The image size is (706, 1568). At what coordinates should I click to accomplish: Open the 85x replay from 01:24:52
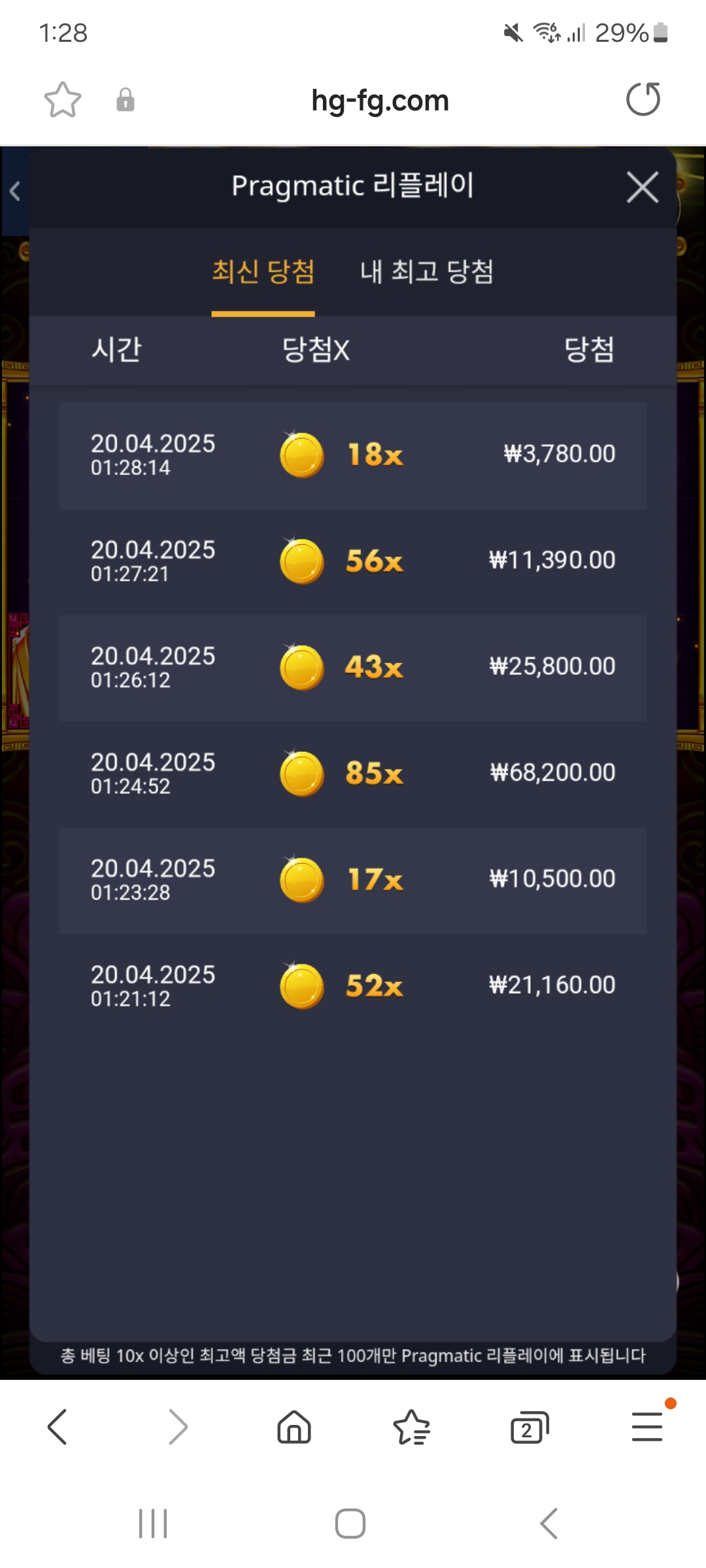pos(353,774)
